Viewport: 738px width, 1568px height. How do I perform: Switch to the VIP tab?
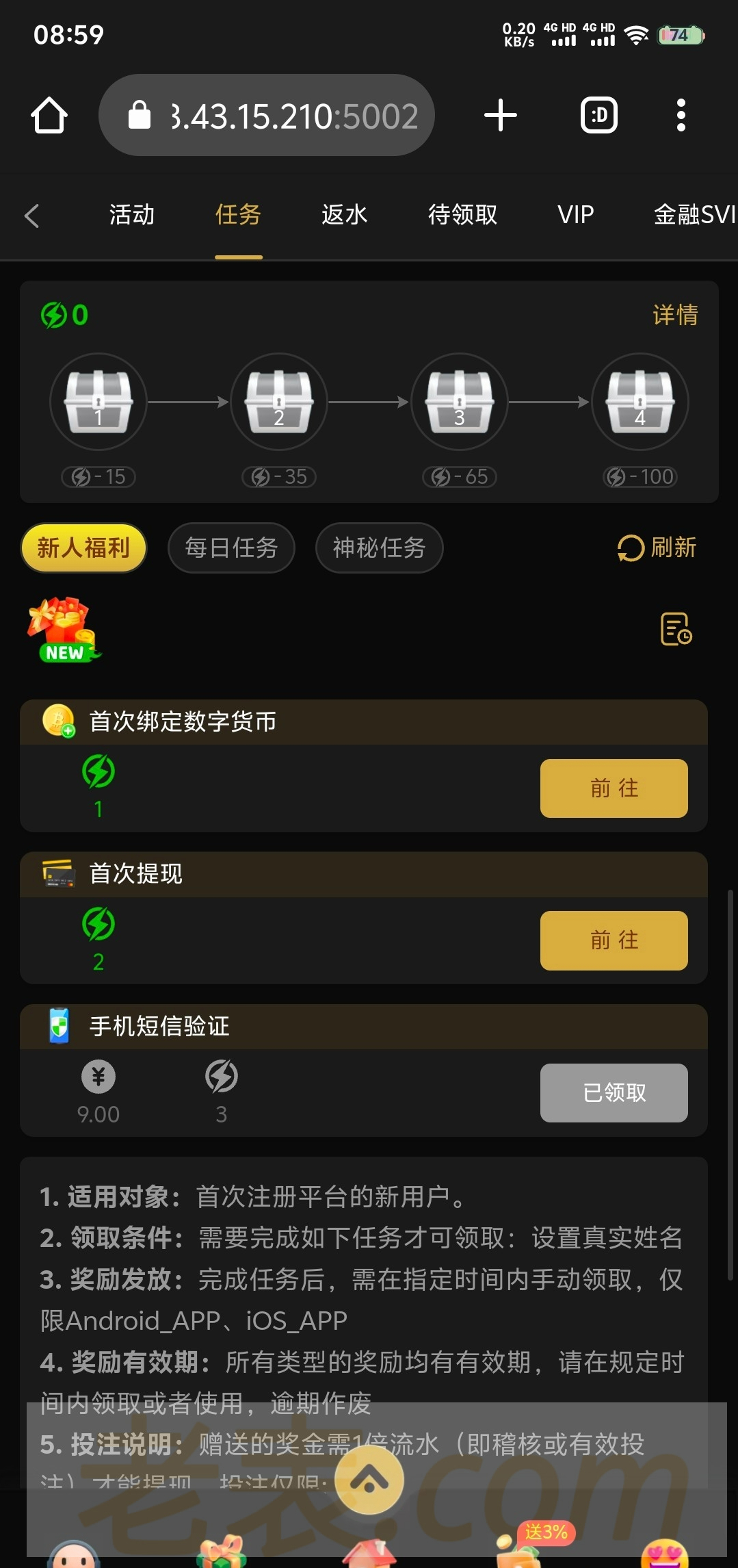[x=575, y=215]
